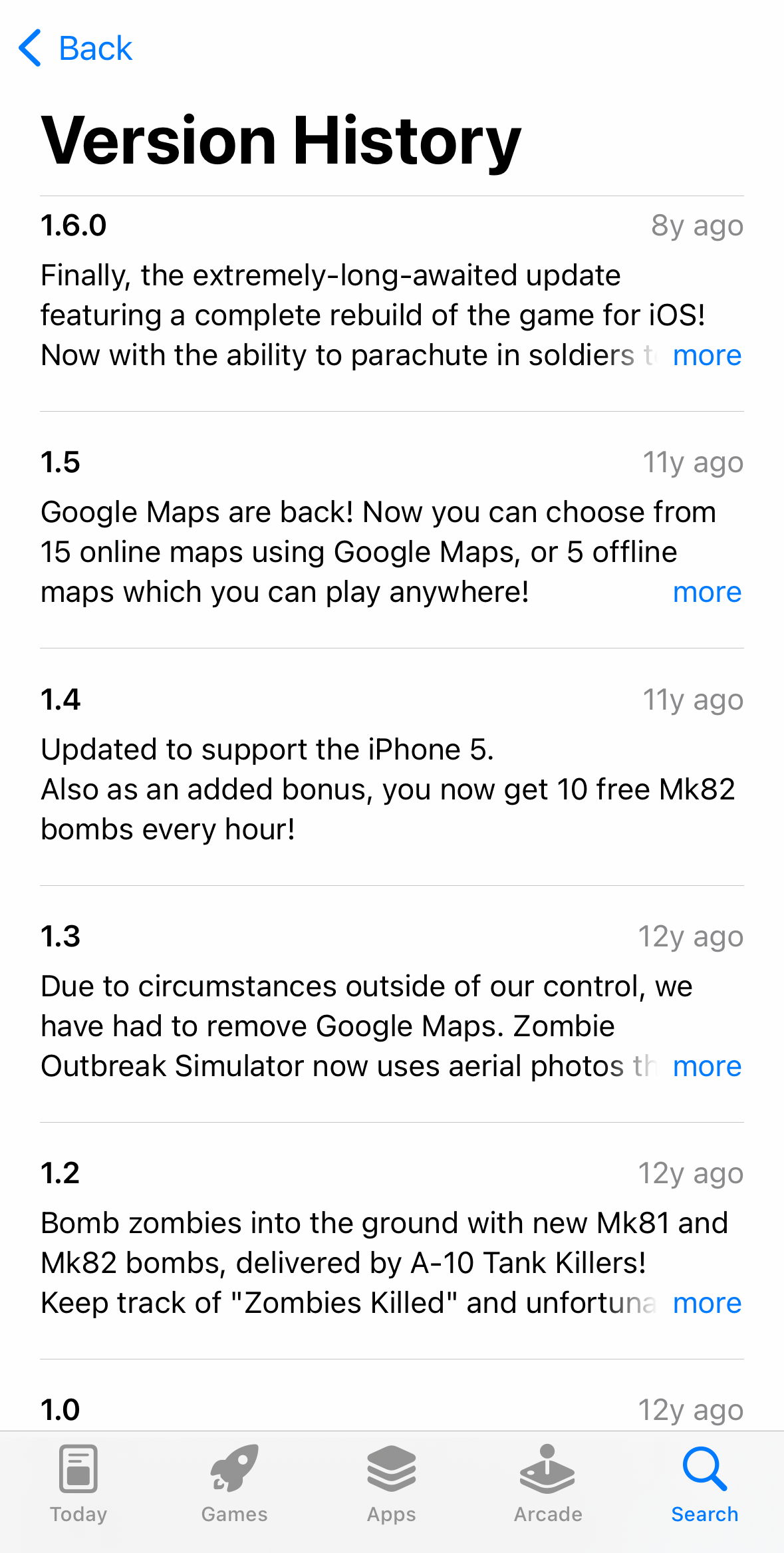Expand the version 1.3 description
The image size is (784, 1553).
[x=706, y=1067]
